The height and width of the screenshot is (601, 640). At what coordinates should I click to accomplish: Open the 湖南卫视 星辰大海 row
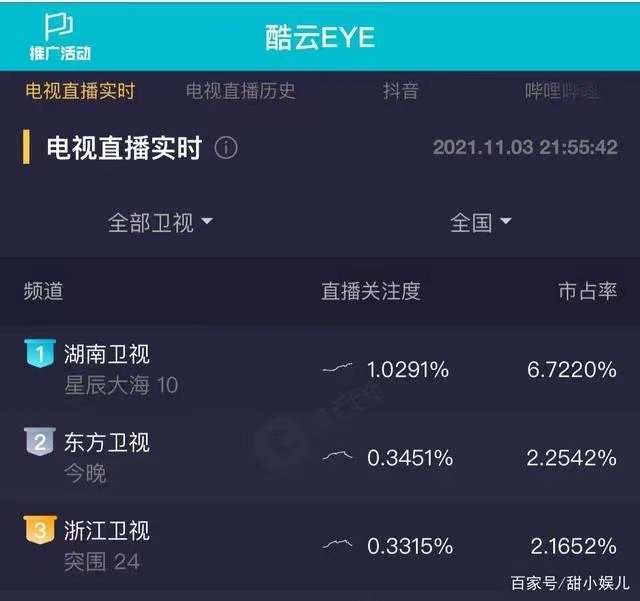pyautogui.click(x=320, y=369)
